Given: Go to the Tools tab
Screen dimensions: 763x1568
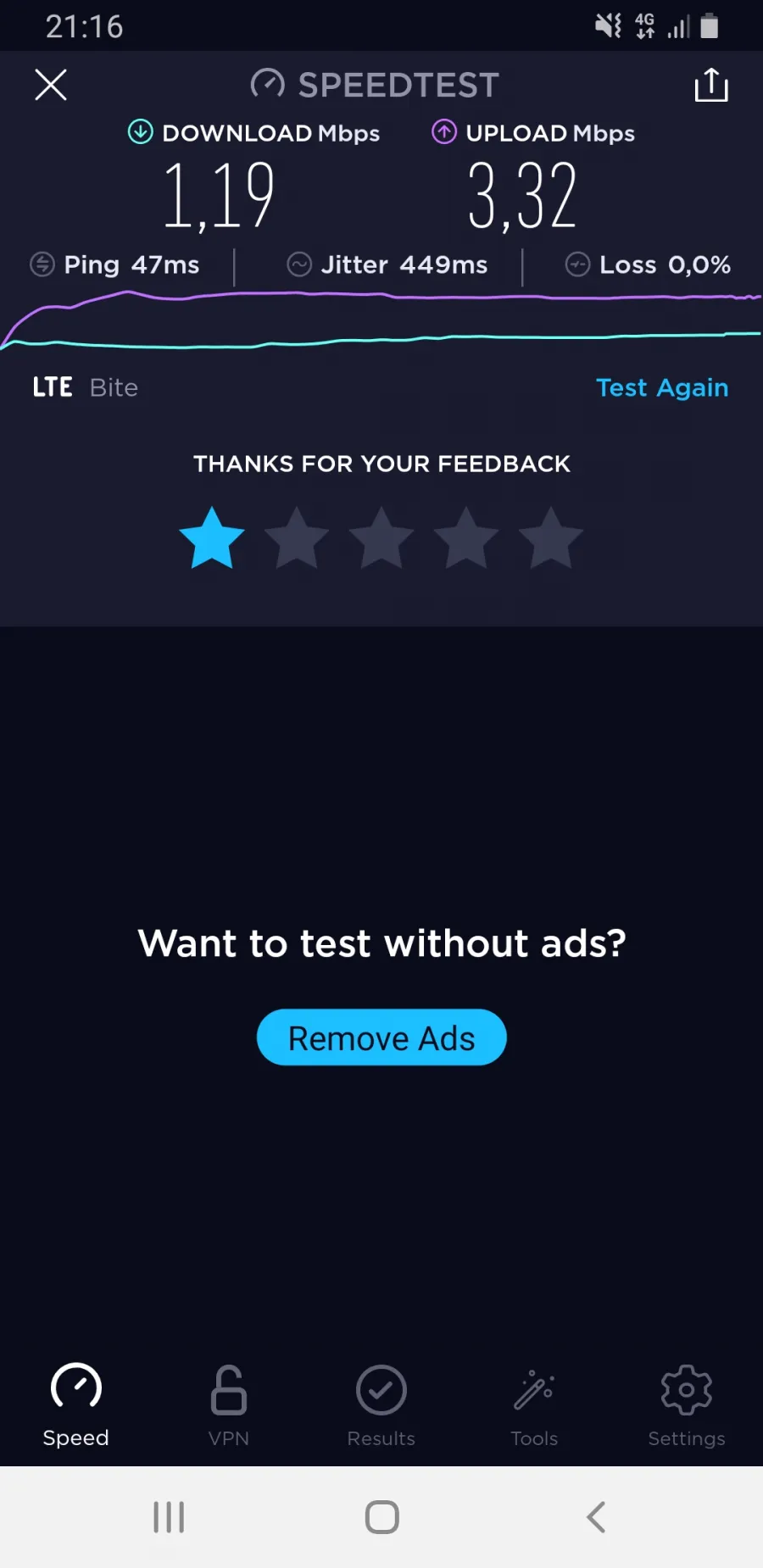Looking at the screenshot, I should coord(534,1406).
